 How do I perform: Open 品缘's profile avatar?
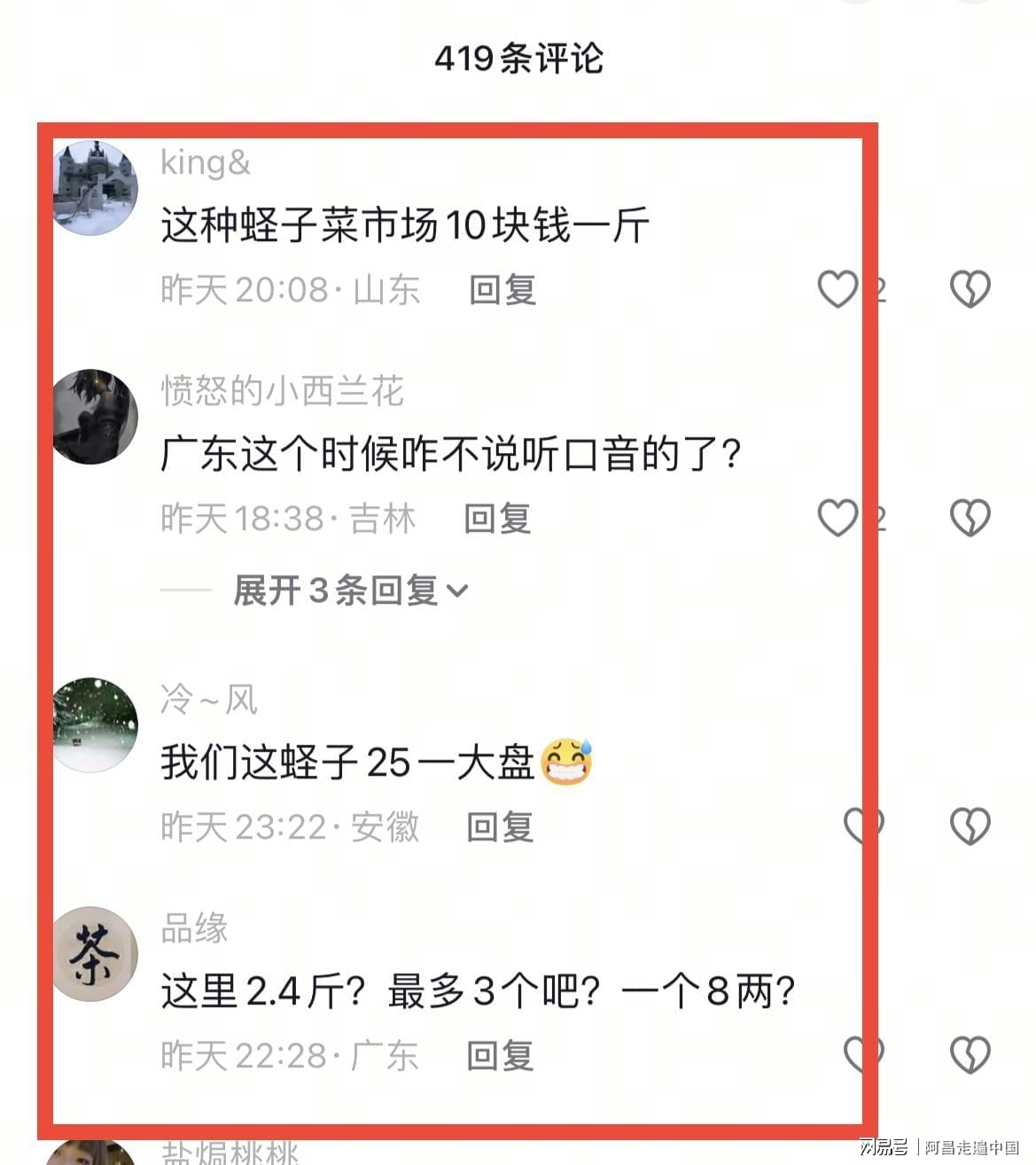(96, 954)
